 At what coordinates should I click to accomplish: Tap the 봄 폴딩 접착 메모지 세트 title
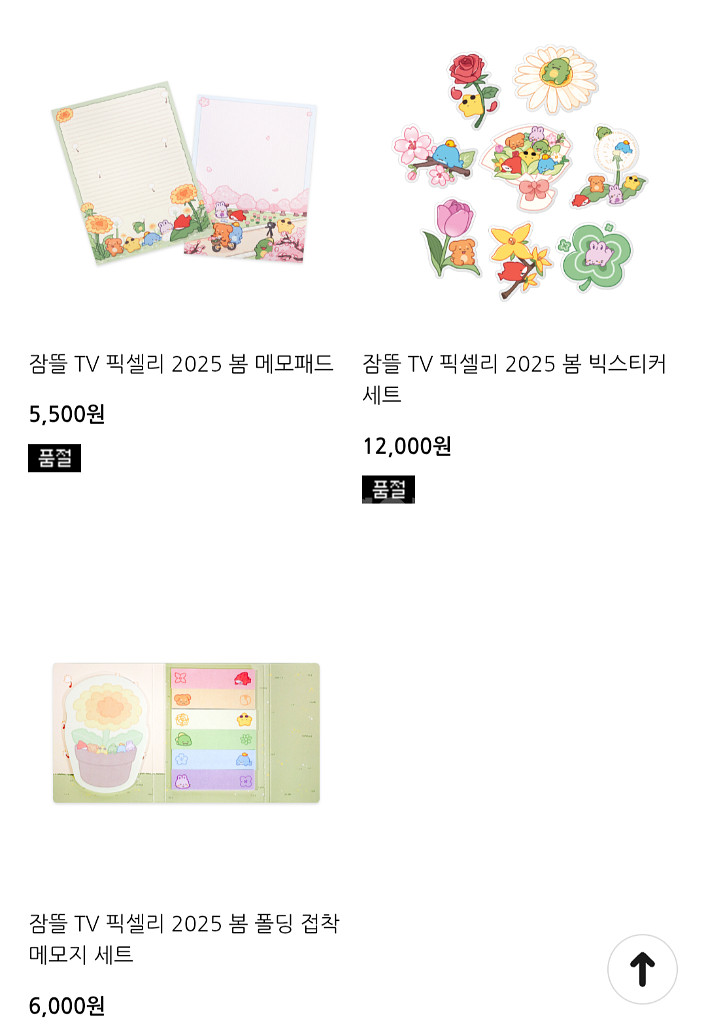click(x=184, y=938)
